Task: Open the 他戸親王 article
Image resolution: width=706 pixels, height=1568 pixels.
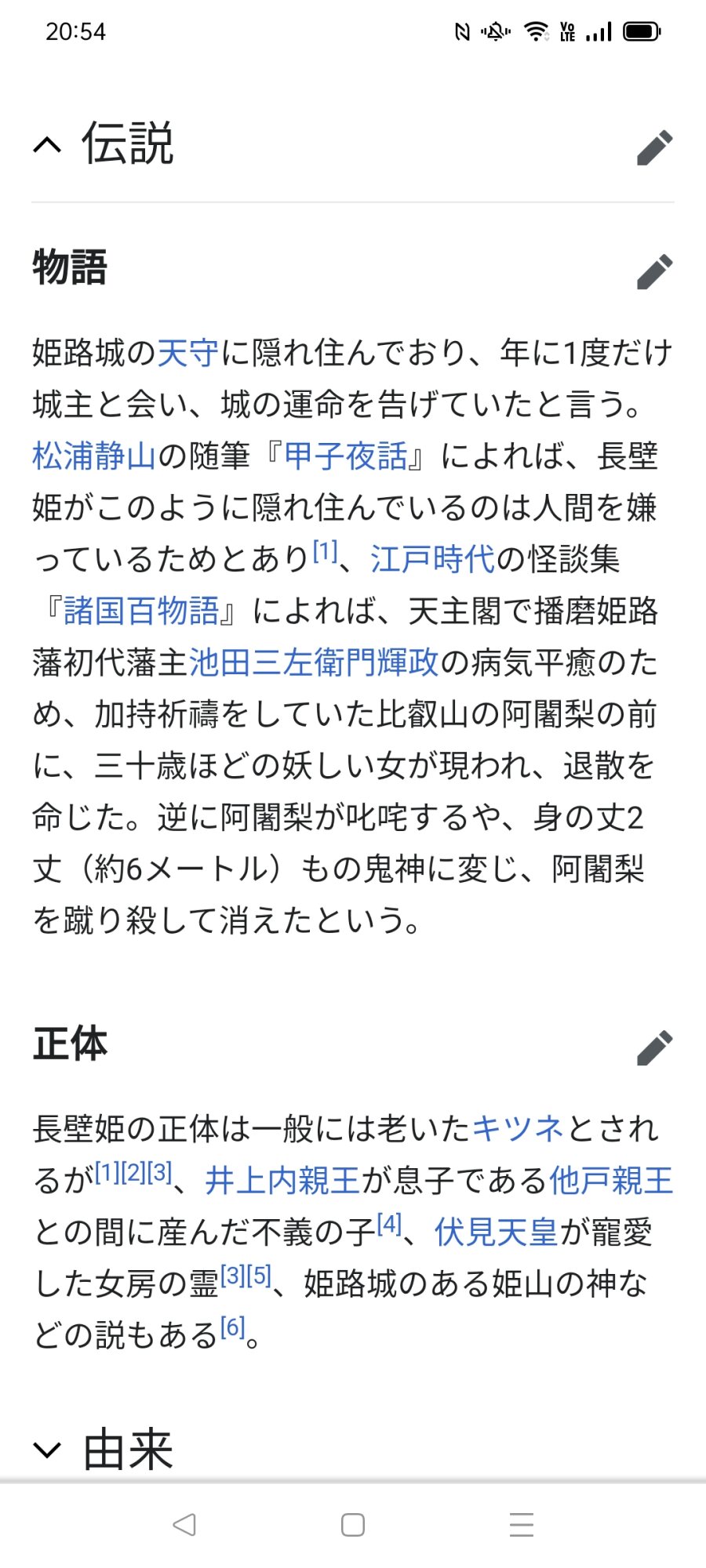Action: (610, 1181)
